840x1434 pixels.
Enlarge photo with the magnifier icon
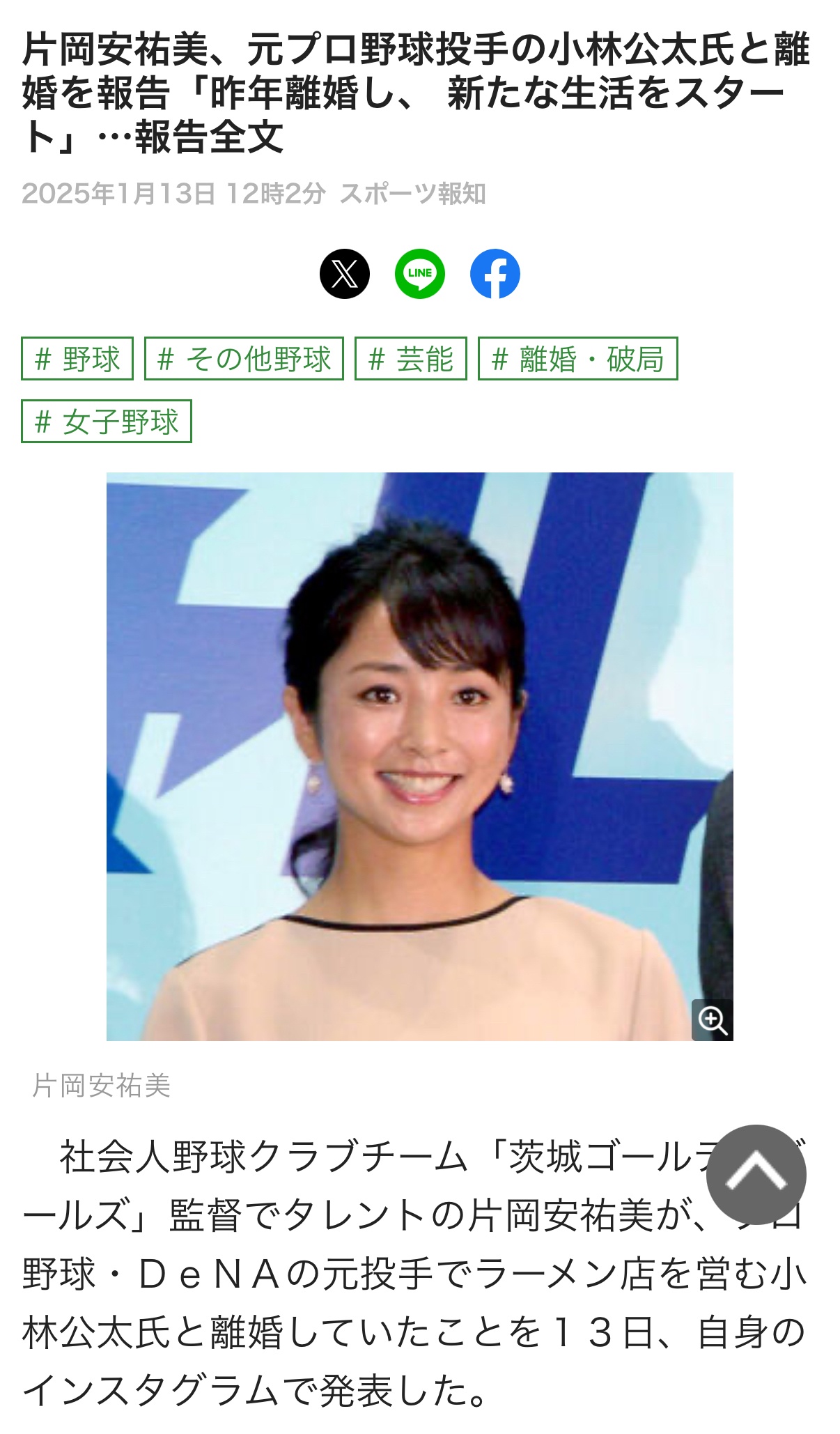tap(712, 1020)
